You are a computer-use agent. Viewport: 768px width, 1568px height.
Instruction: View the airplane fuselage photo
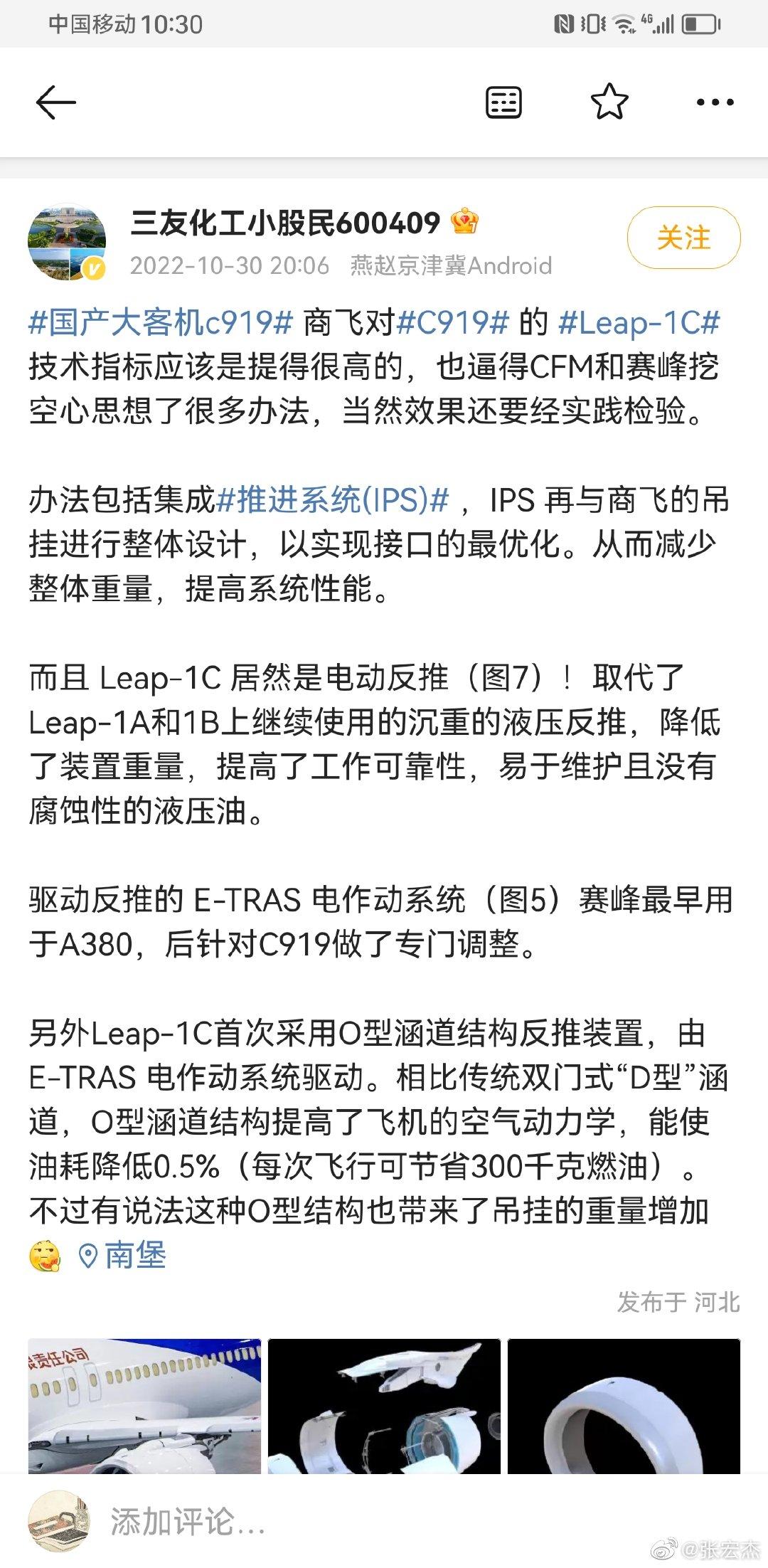click(x=145, y=1406)
